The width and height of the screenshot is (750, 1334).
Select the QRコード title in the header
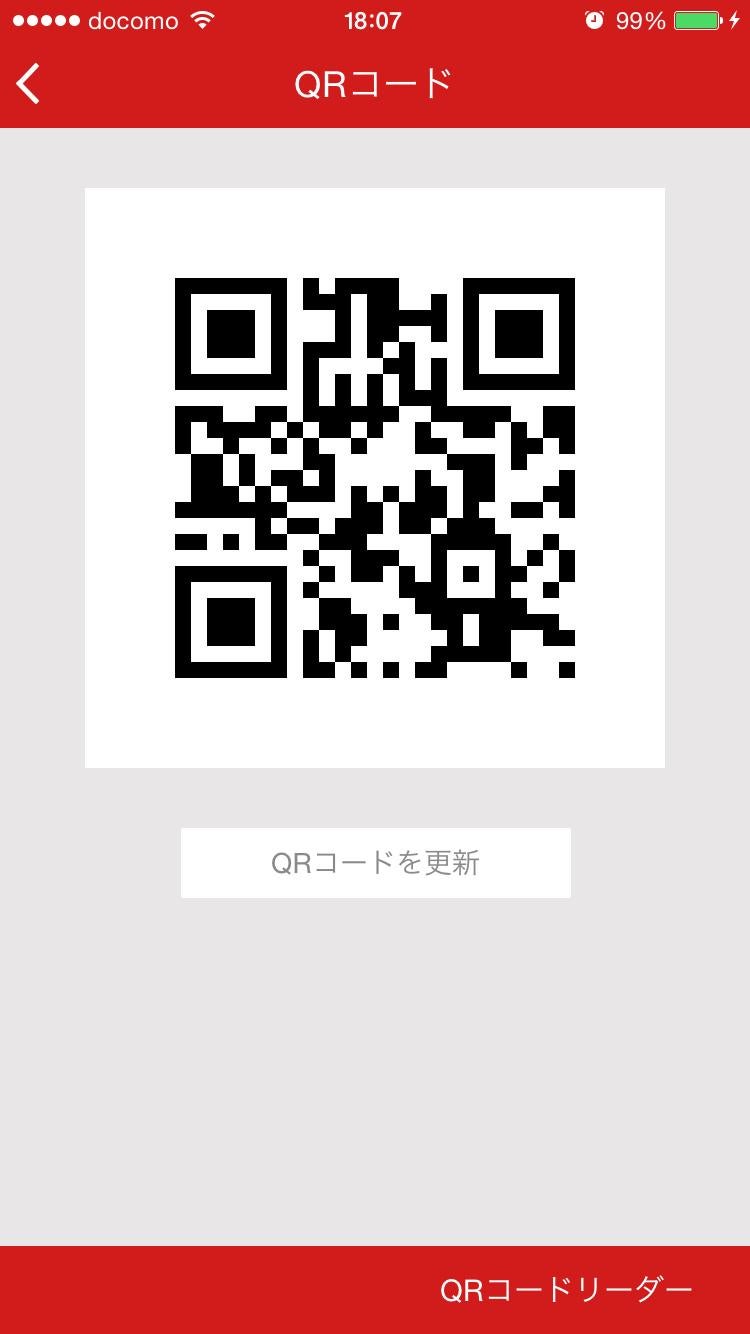(x=374, y=84)
